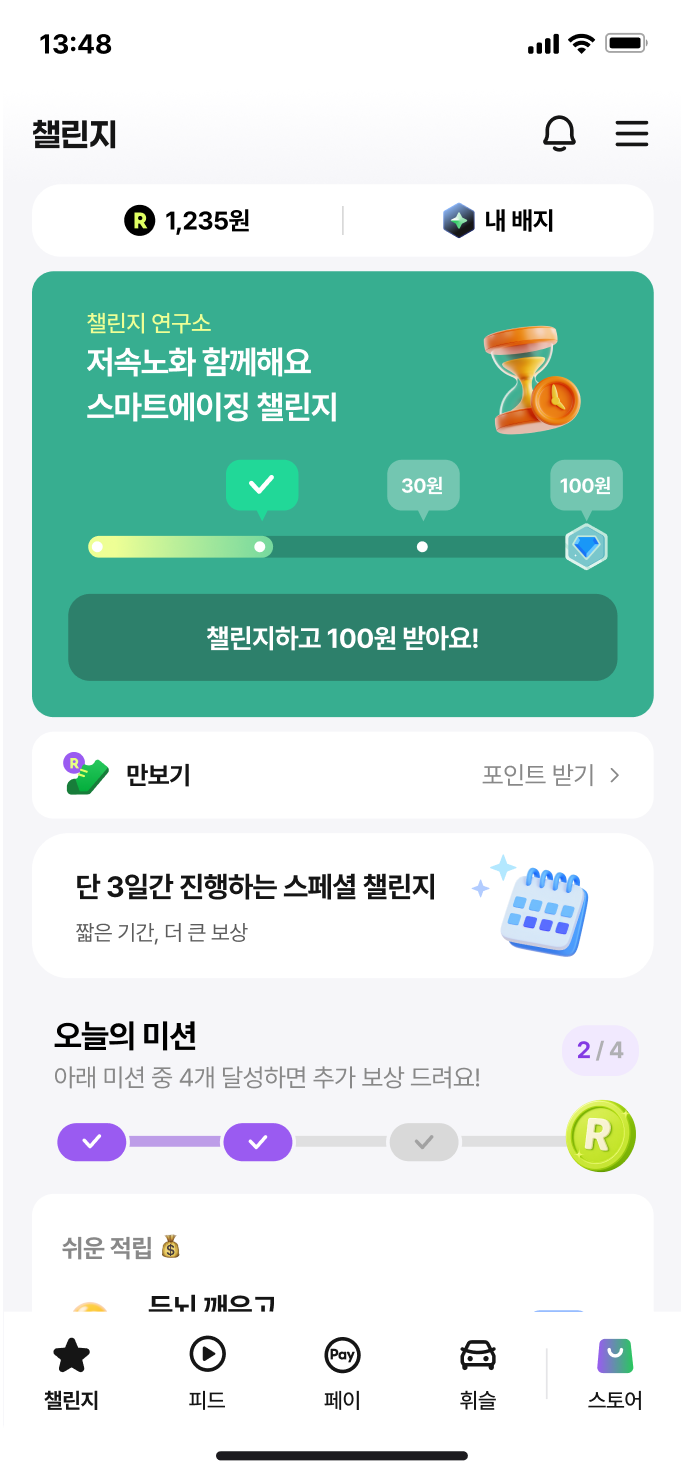Select the 챌린지 tab
The width and height of the screenshot is (681, 1473).
pos(71,1373)
